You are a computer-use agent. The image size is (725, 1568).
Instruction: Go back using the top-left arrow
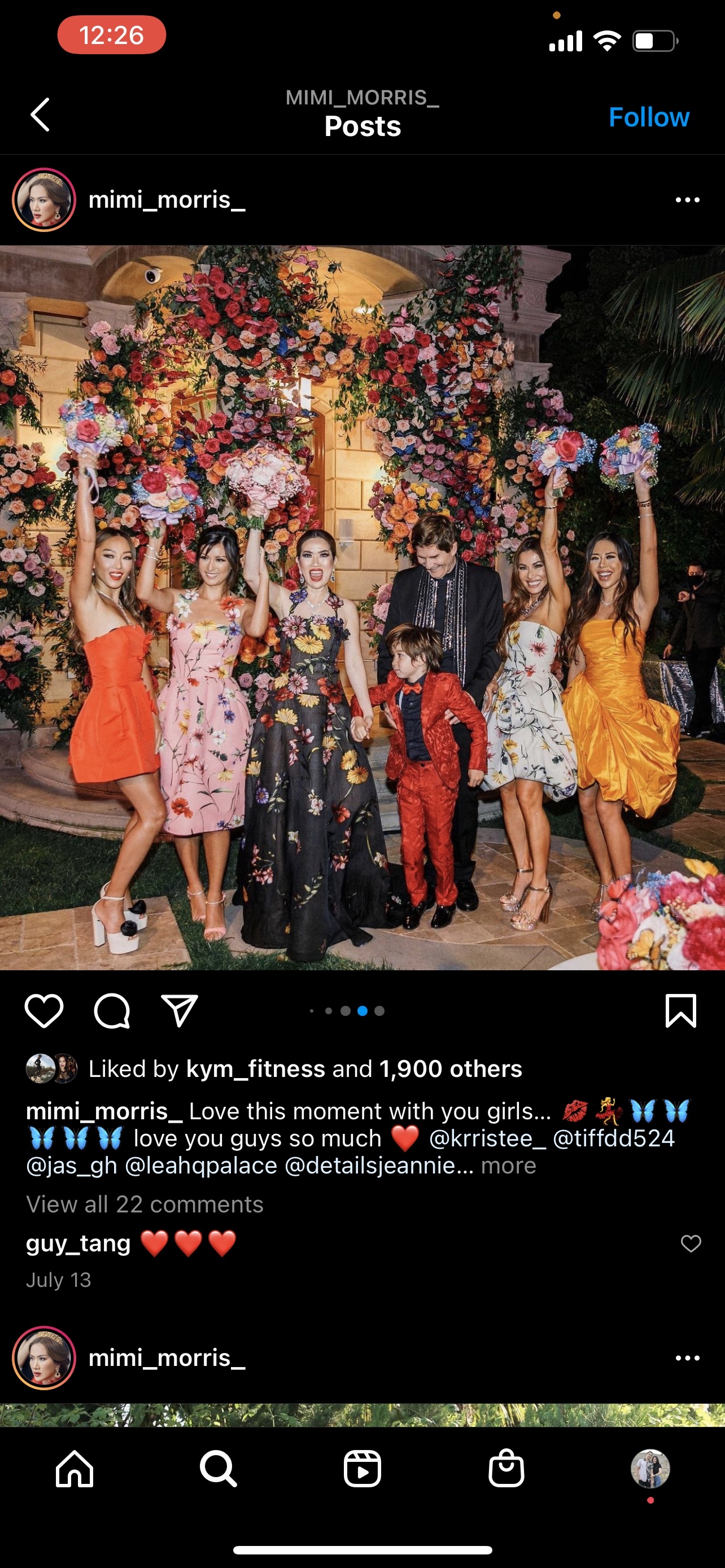coord(40,115)
